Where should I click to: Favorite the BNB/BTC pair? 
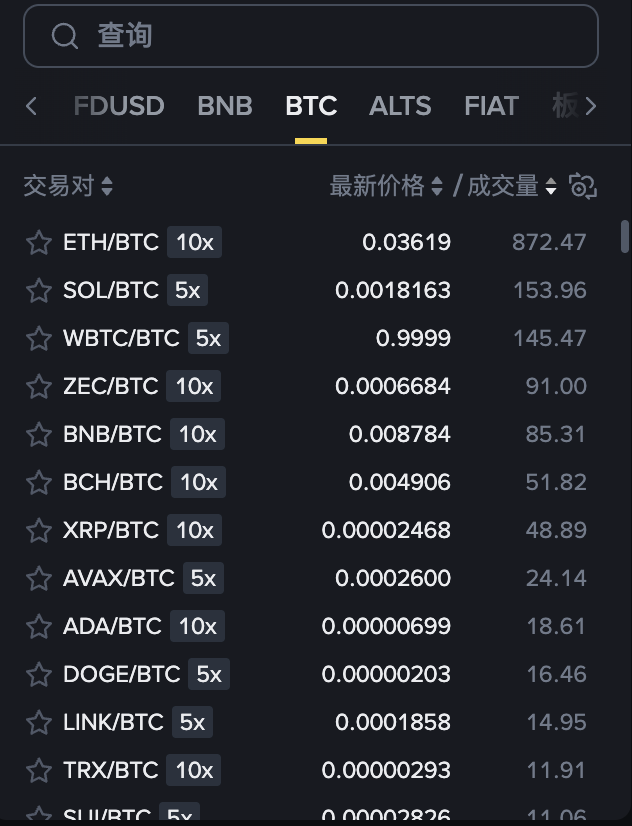[x=39, y=435]
